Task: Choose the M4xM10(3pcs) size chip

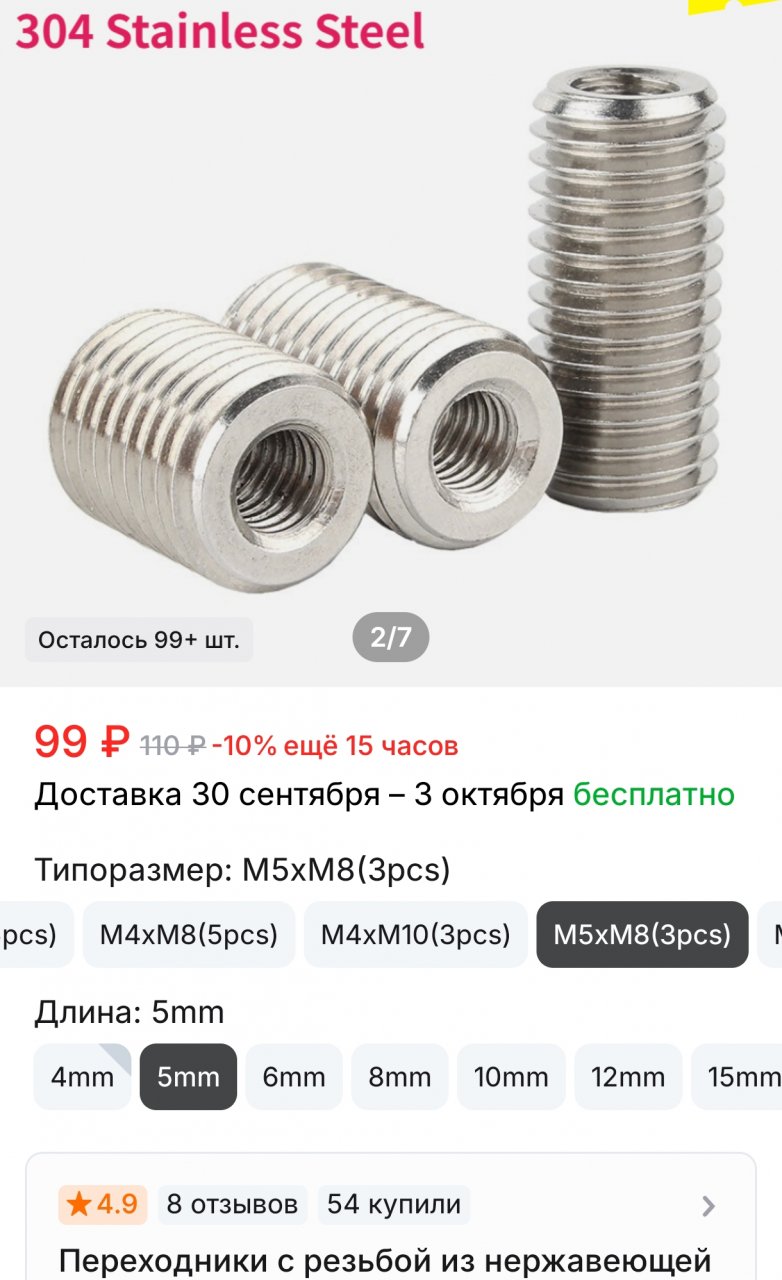Action: click(x=415, y=935)
